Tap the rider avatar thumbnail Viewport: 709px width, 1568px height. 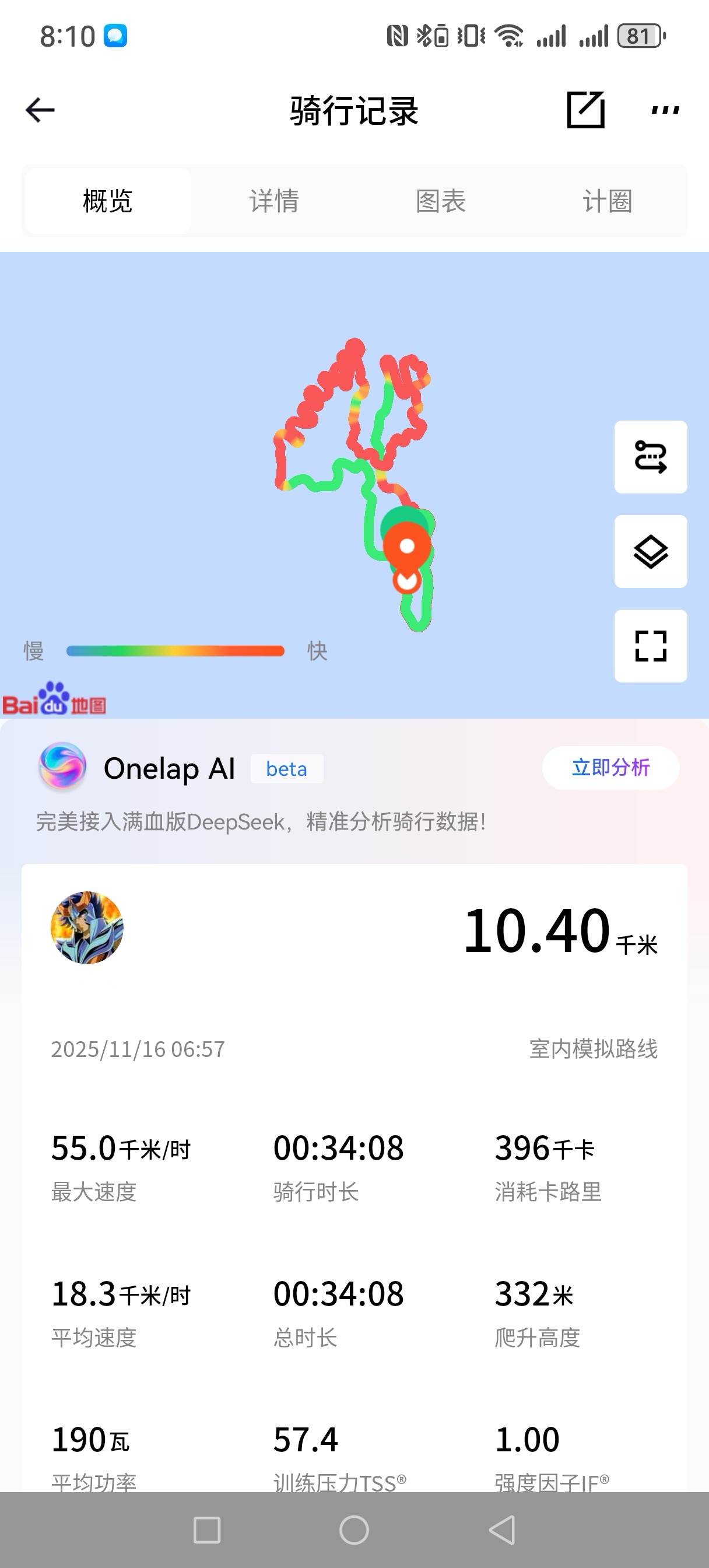(x=87, y=927)
